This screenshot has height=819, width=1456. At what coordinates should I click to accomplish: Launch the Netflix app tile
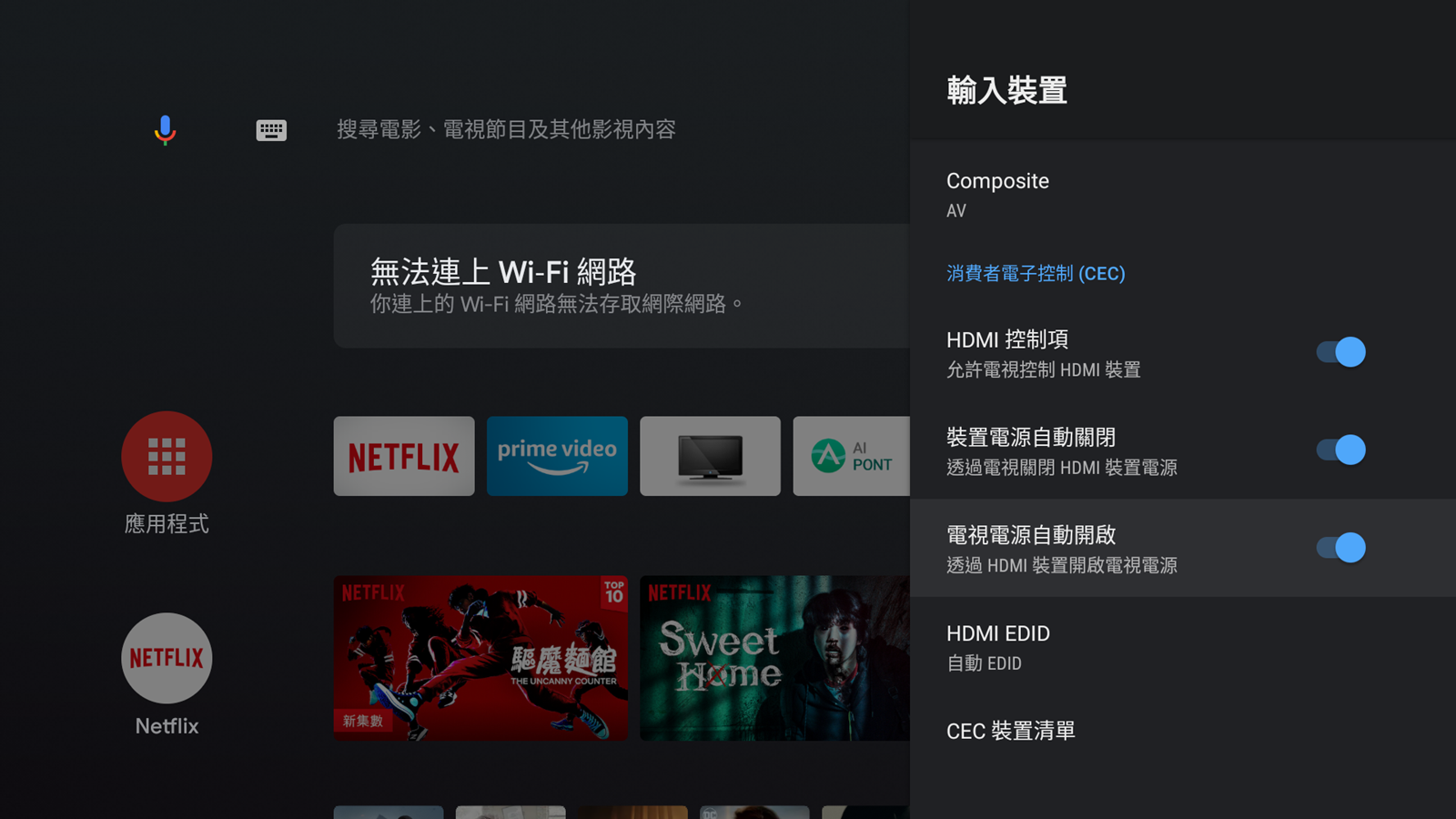[x=404, y=457]
